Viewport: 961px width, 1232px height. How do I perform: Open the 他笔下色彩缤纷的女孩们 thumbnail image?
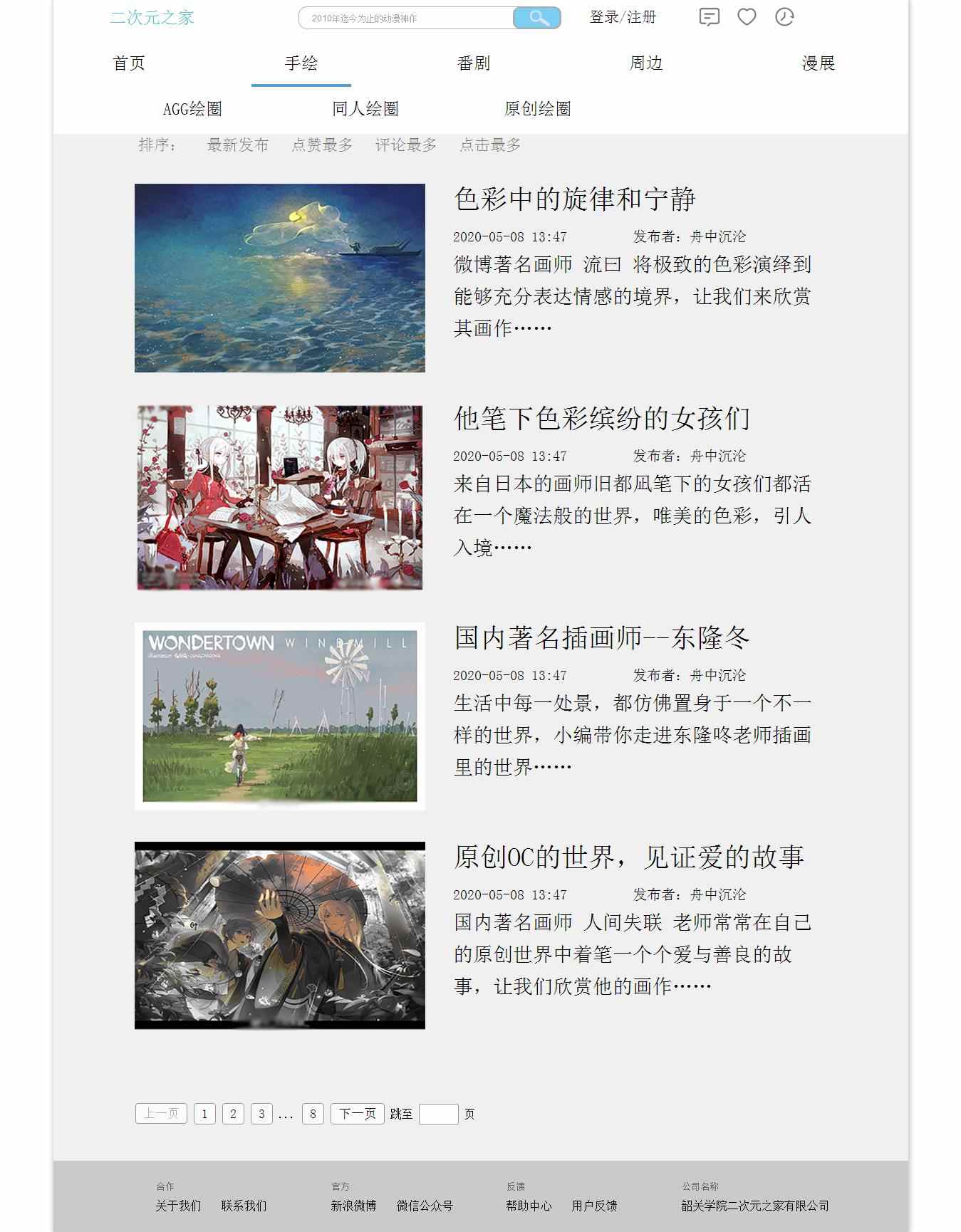click(x=280, y=497)
